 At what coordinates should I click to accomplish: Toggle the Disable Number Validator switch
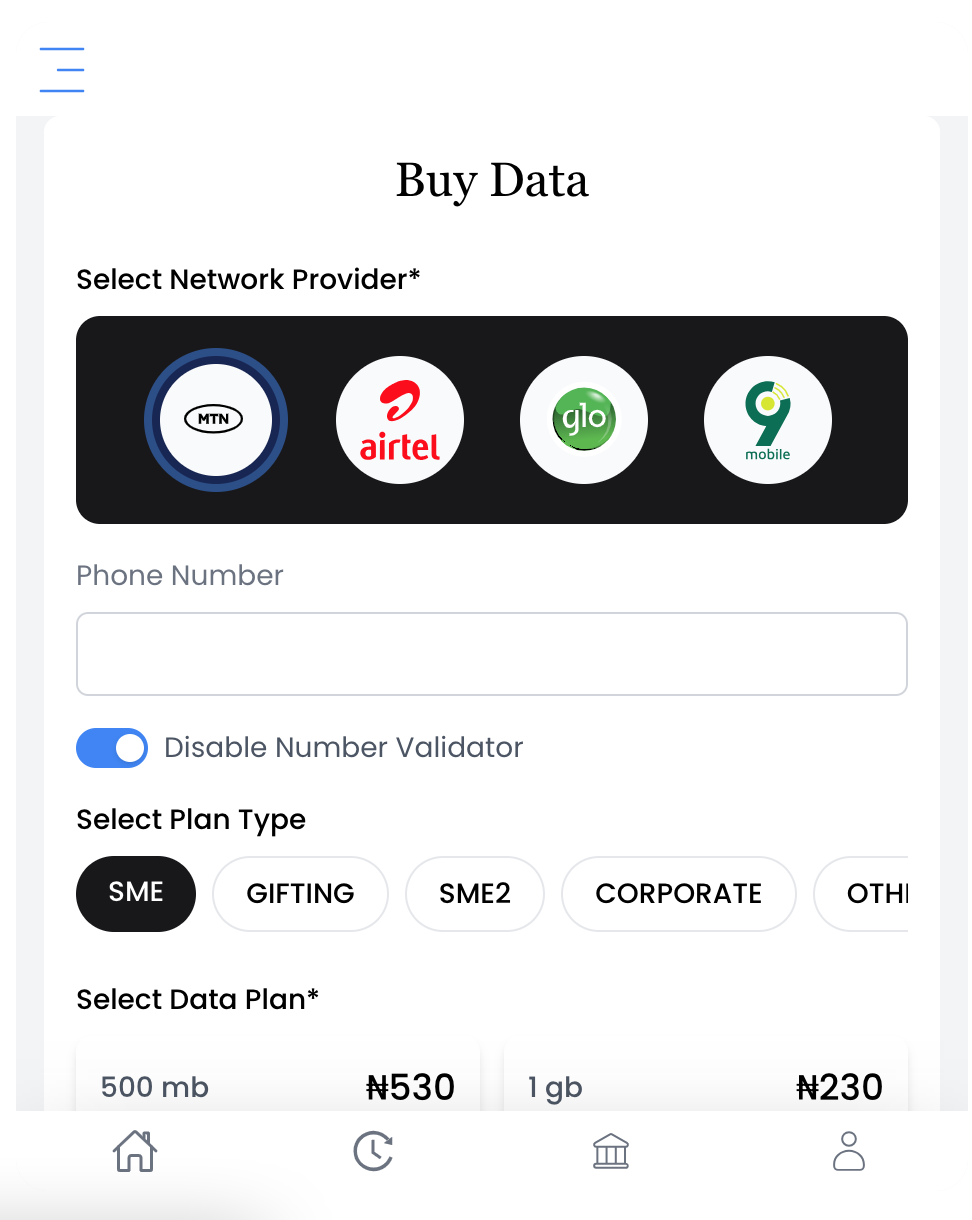[112, 748]
